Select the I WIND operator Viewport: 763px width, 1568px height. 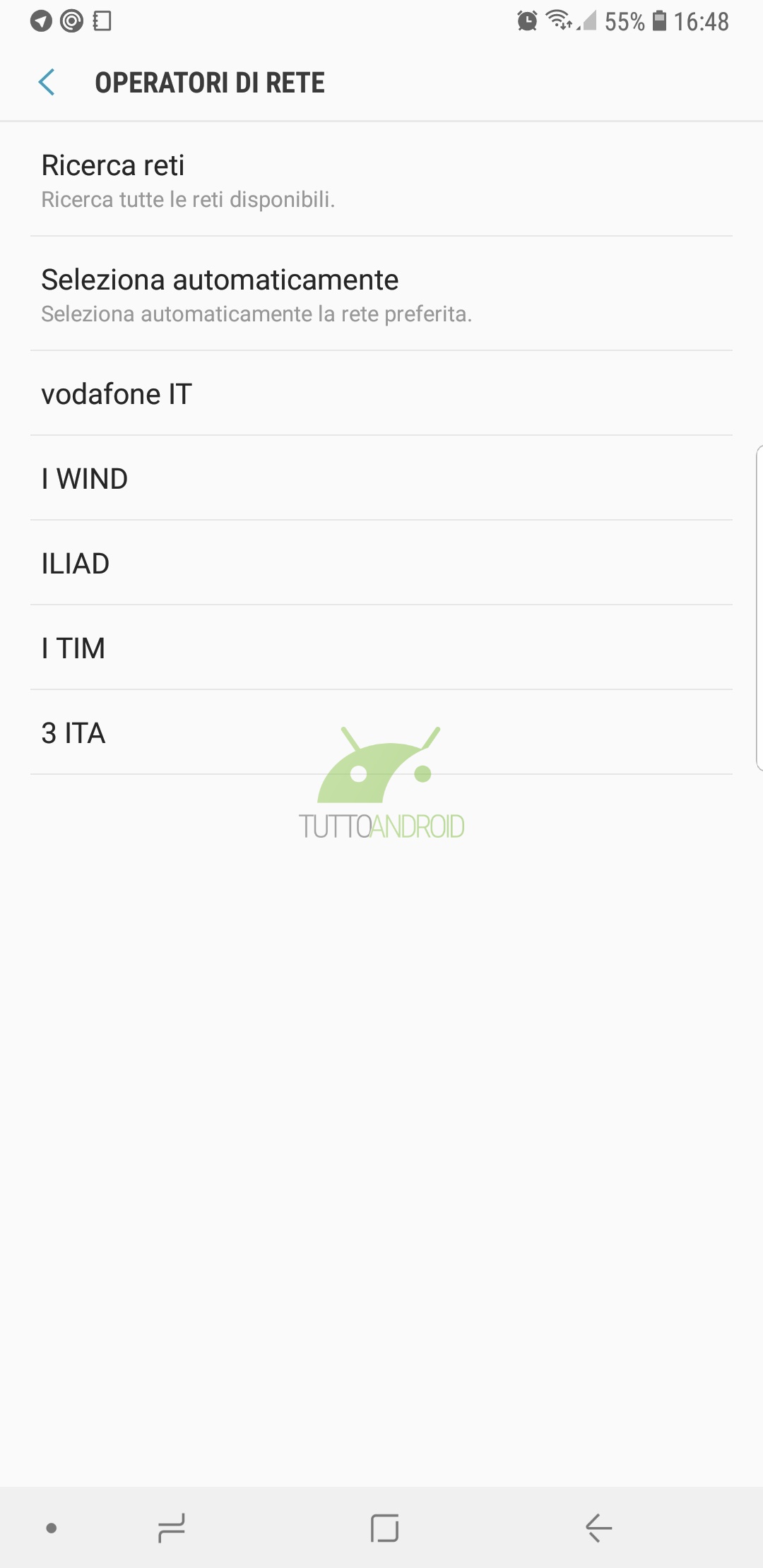[381, 479]
